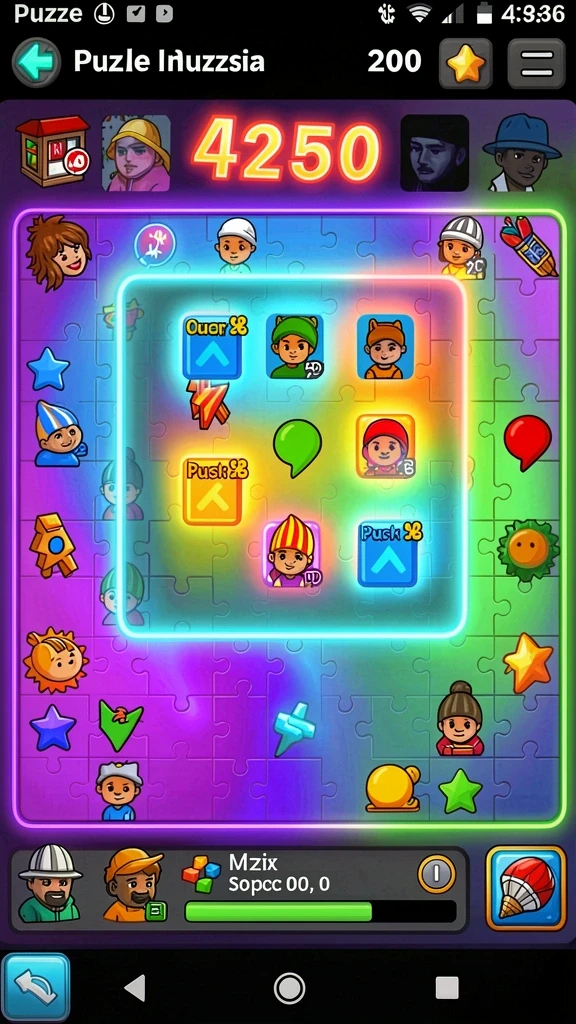Select the yellow-hat player avatar

136,153
